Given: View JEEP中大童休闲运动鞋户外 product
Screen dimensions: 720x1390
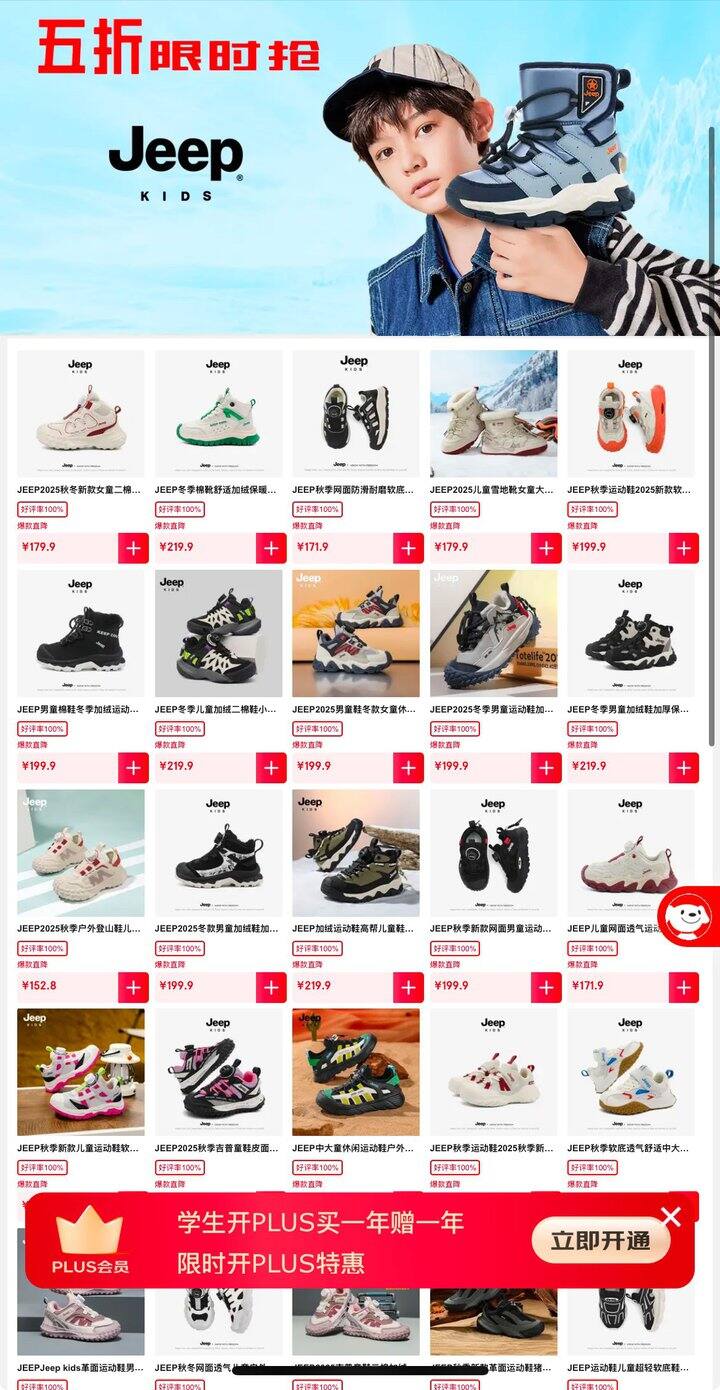Looking at the screenshot, I should [x=355, y=1072].
